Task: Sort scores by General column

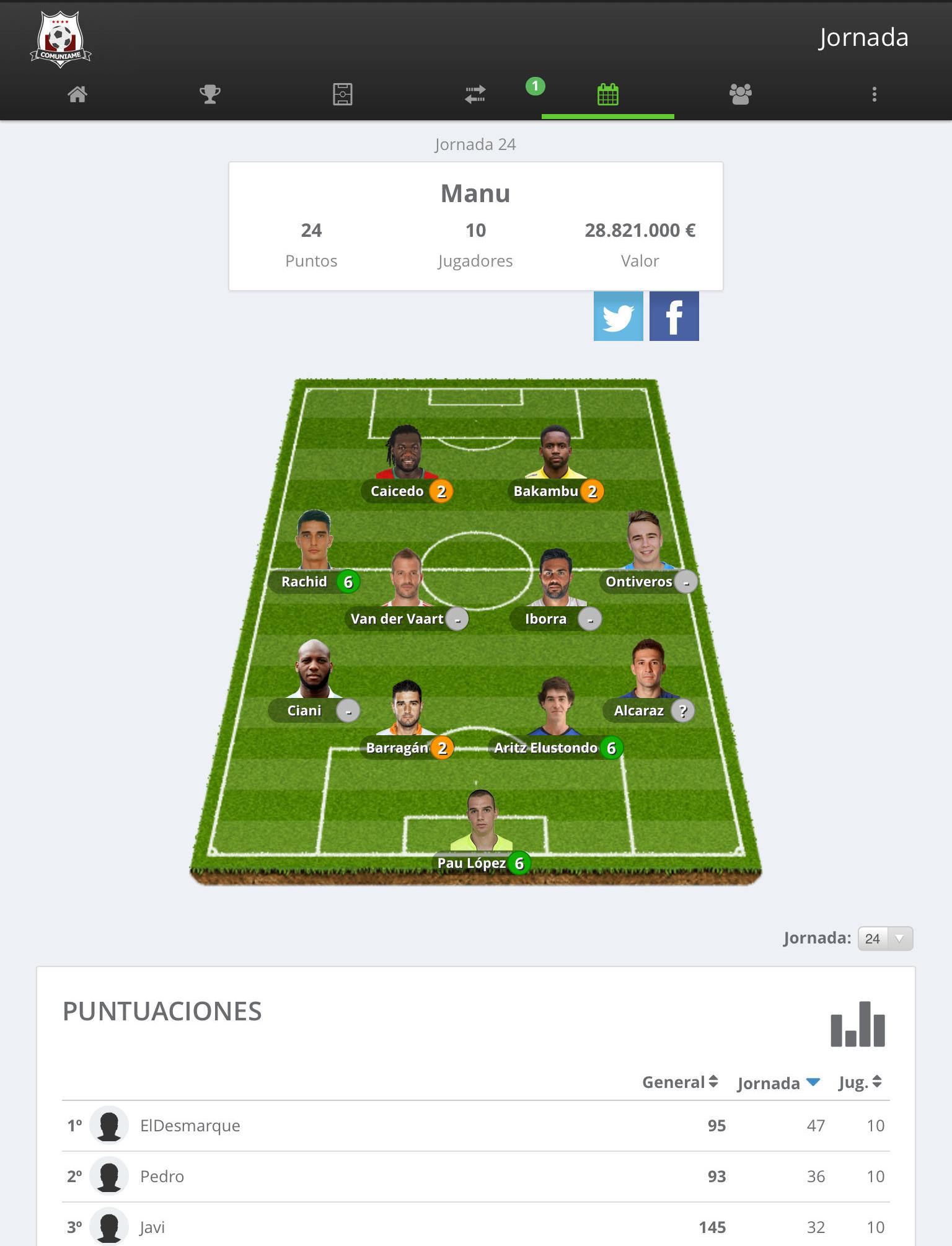Action: point(680,1082)
